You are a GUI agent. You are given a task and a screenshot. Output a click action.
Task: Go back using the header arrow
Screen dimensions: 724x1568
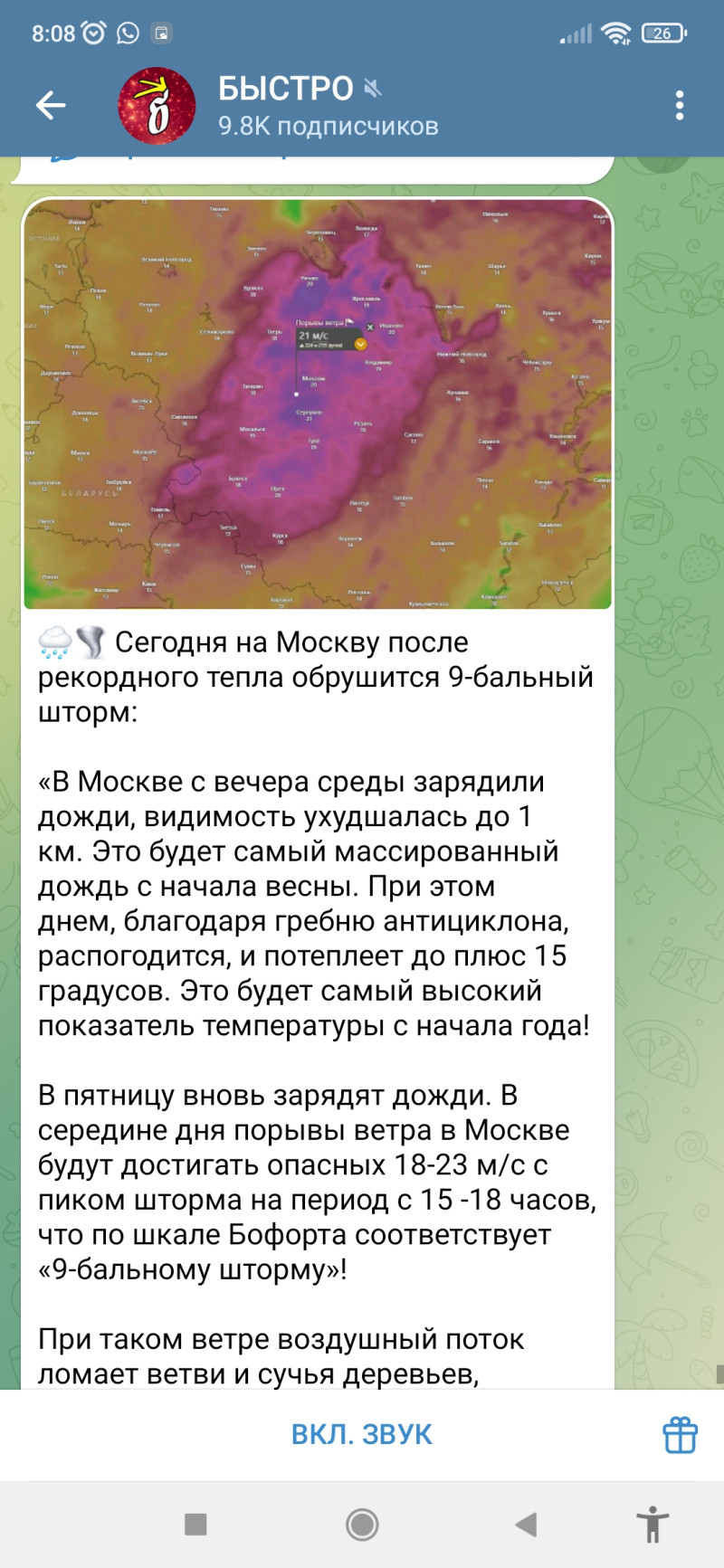[51, 106]
